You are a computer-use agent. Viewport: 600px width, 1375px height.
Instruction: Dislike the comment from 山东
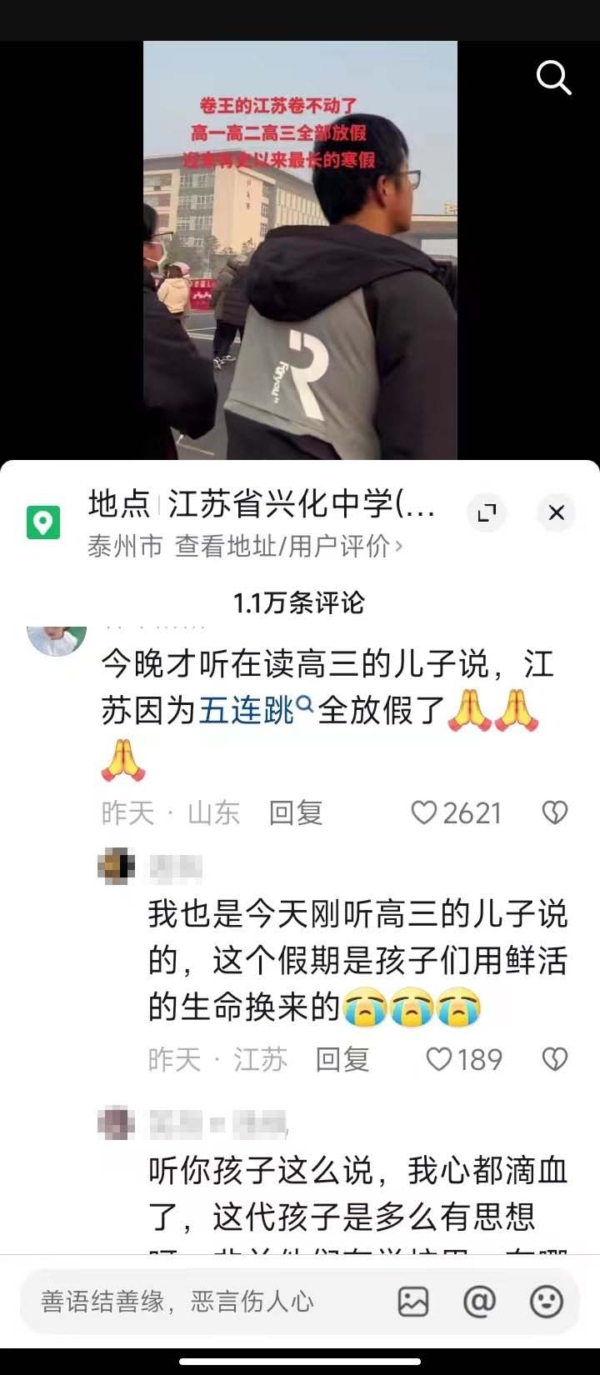click(555, 813)
